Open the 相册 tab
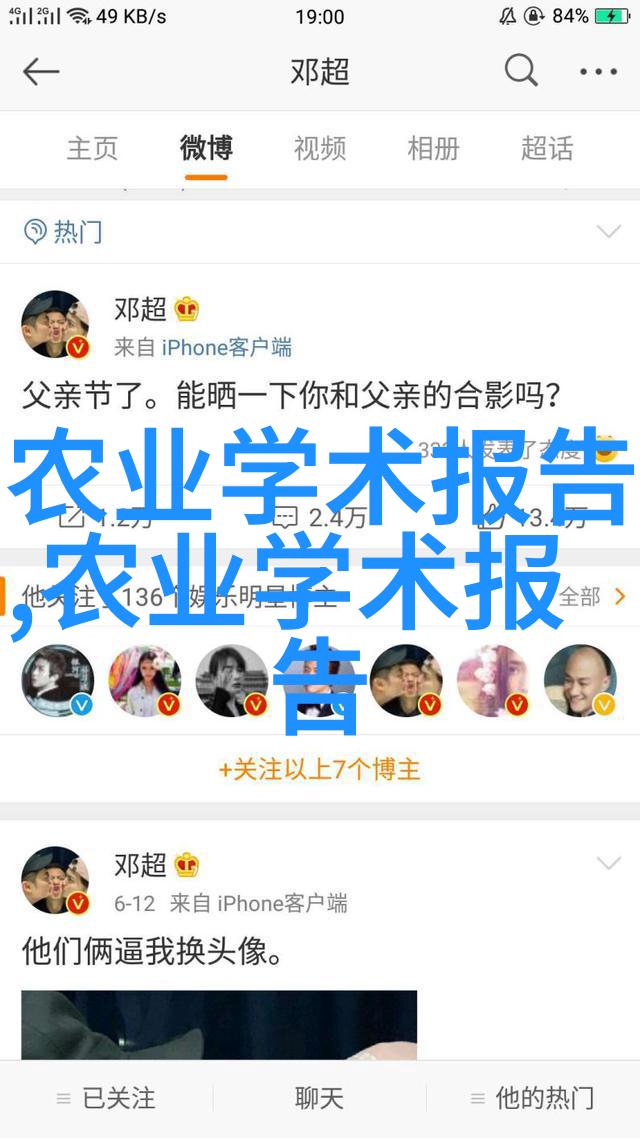The height and width of the screenshot is (1138, 640). click(433, 149)
